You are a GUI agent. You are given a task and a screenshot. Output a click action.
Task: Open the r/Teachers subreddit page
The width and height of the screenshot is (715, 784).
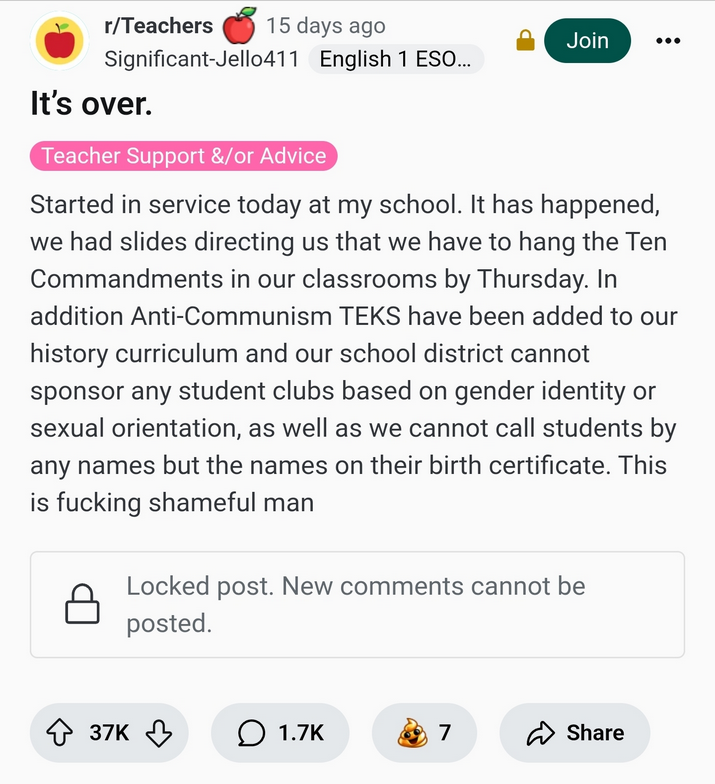click(158, 26)
